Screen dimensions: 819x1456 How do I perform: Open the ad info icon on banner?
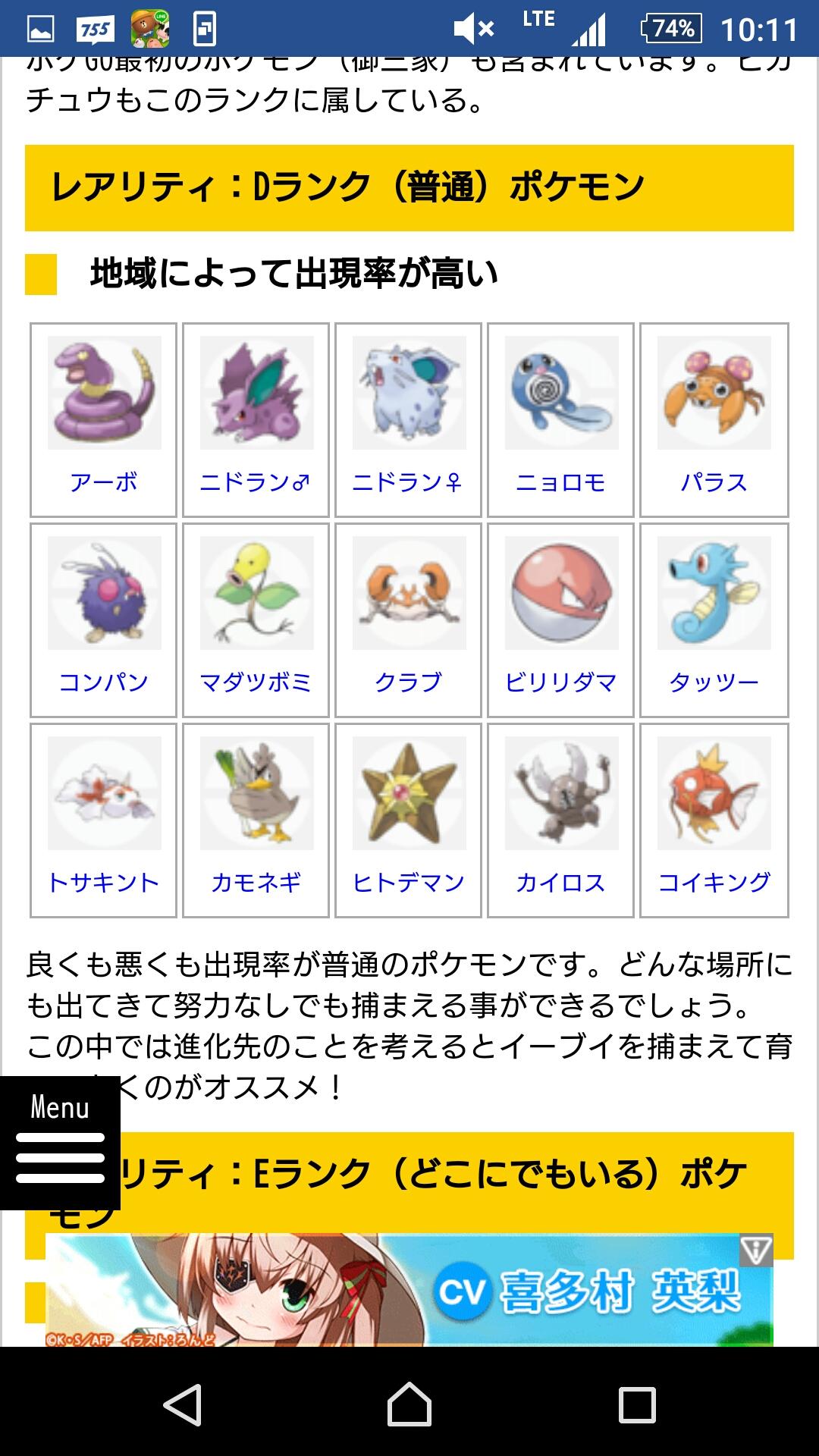click(x=756, y=1250)
